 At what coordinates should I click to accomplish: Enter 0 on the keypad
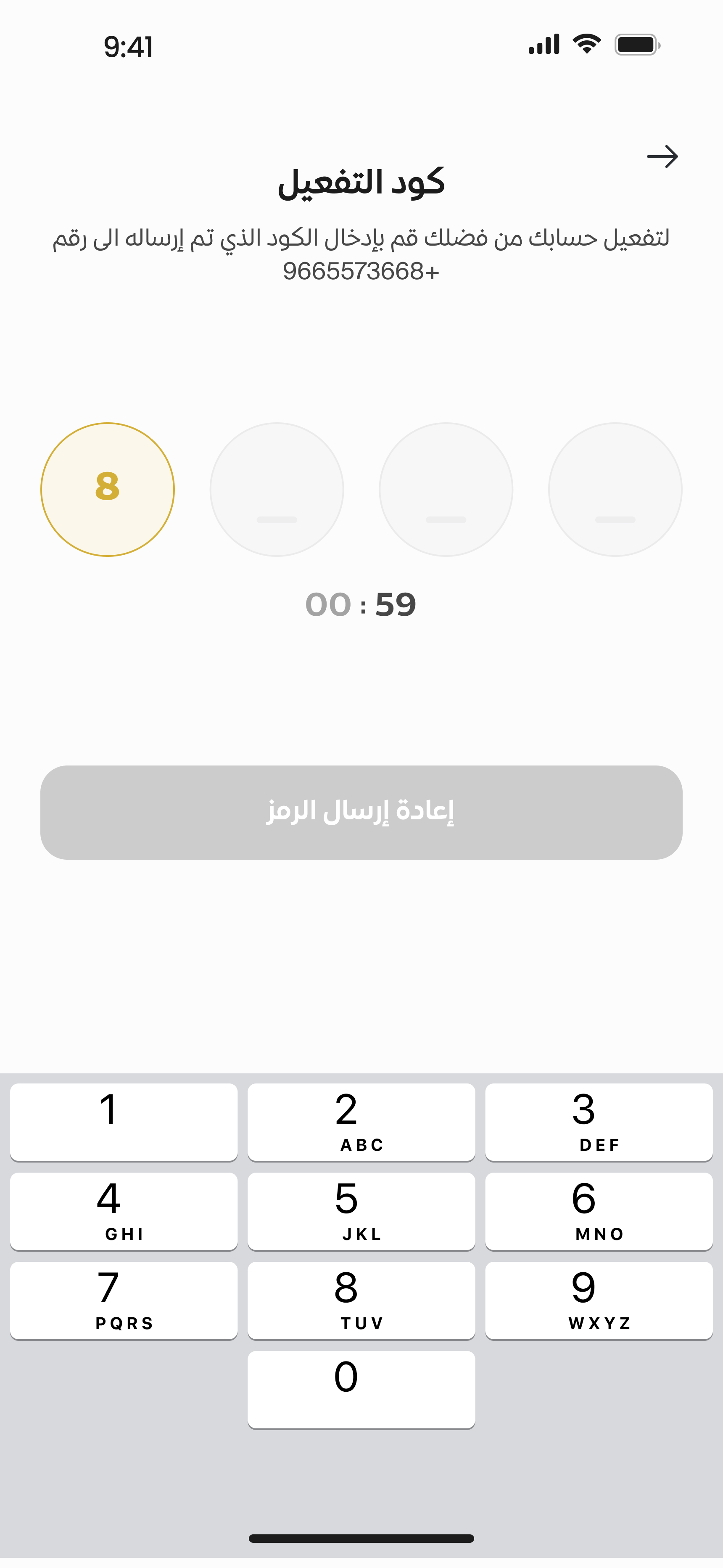tap(361, 1388)
